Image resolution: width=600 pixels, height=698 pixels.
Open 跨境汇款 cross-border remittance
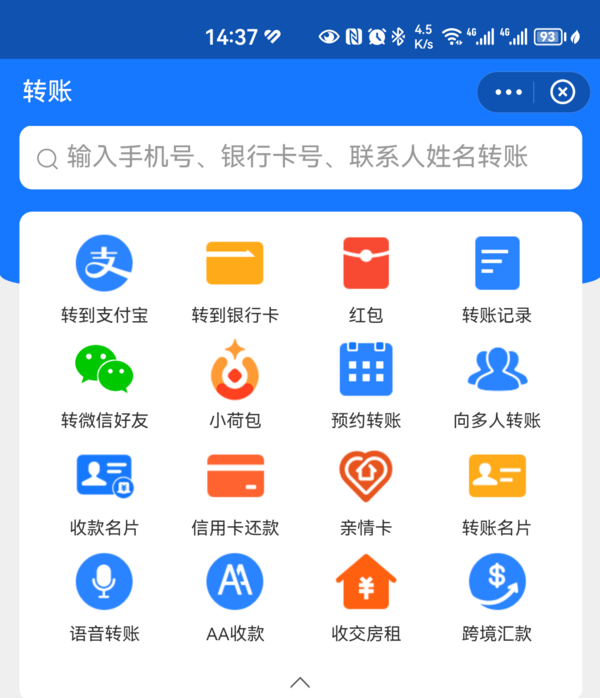497,598
